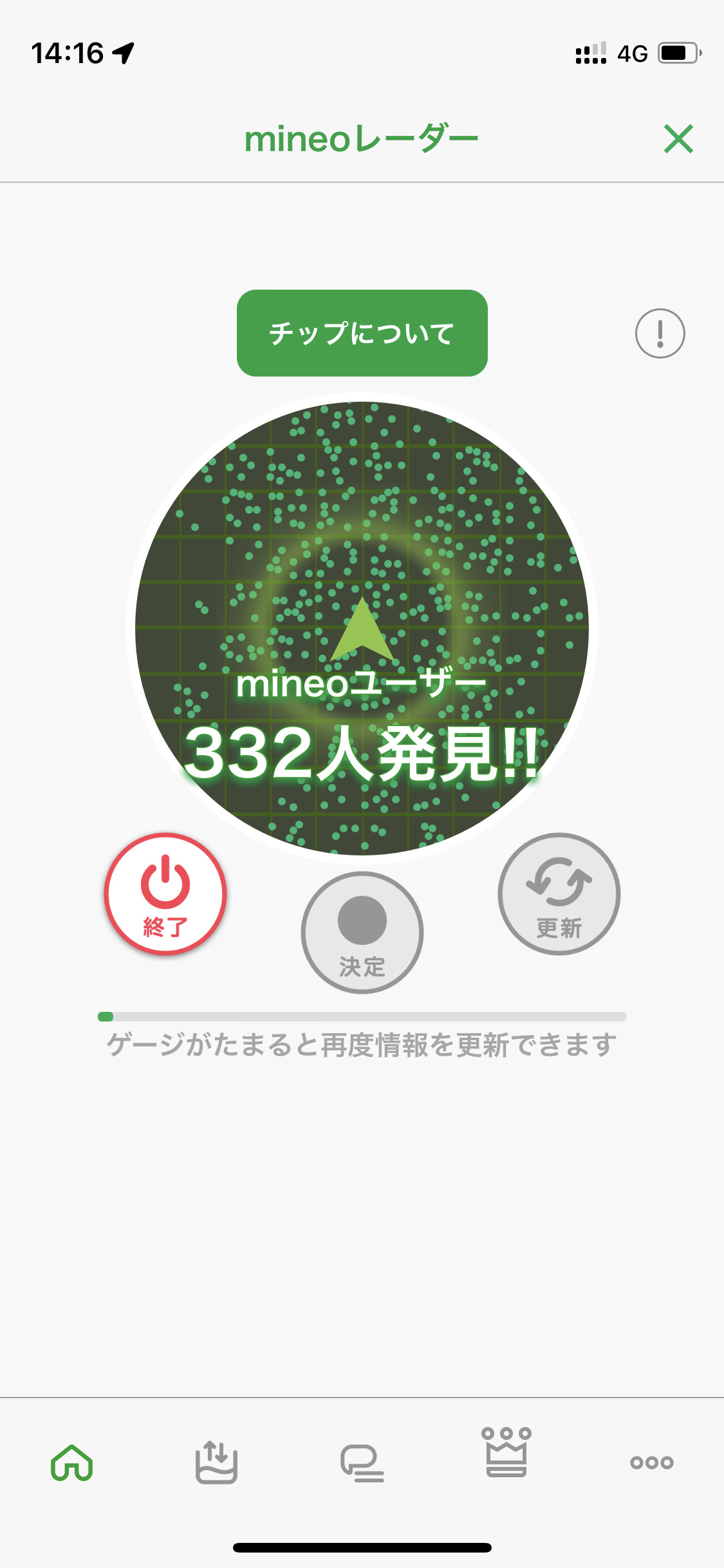Close the mineoレーダー screen

[678, 139]
